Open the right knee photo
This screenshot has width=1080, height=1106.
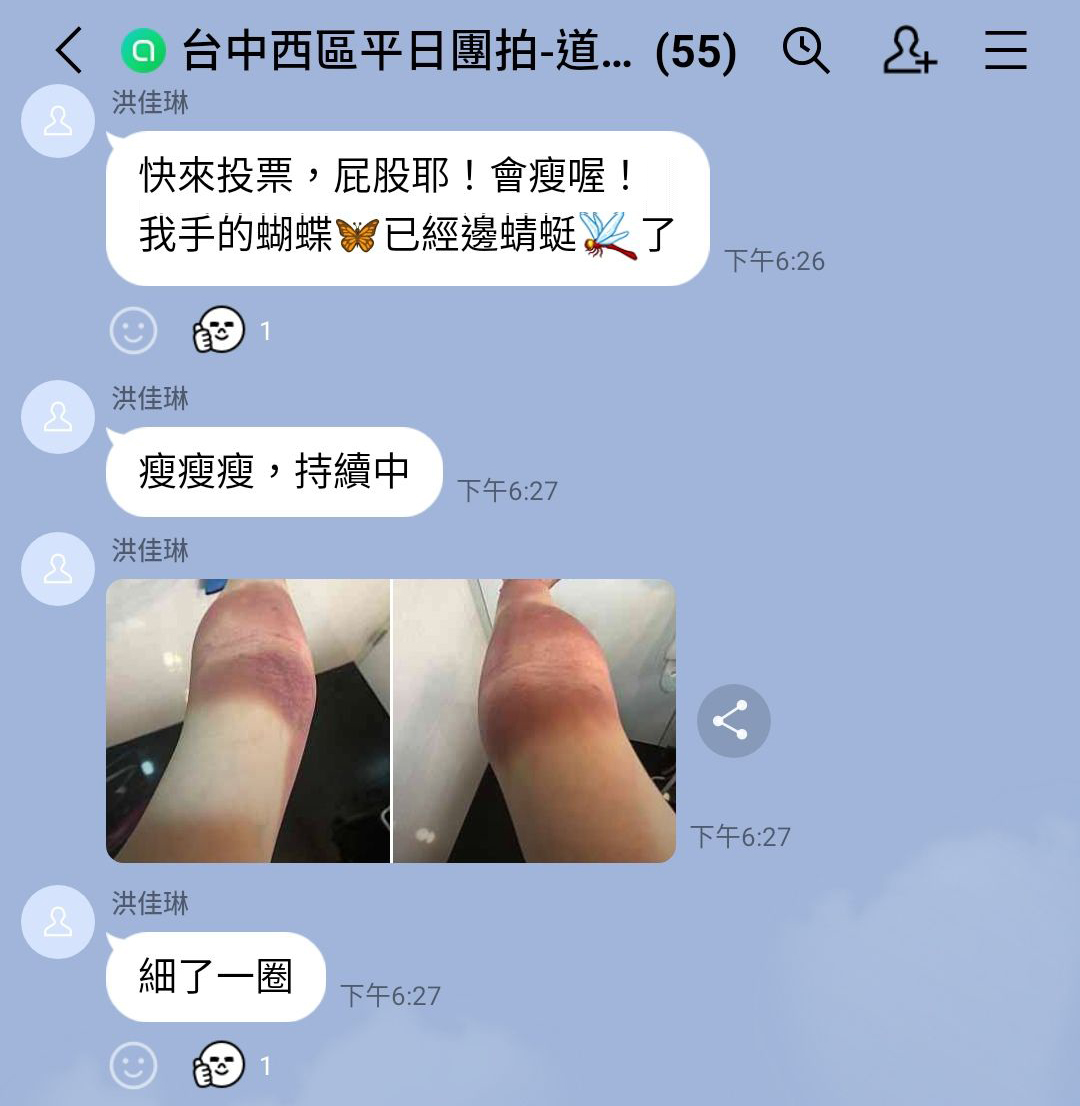[x=534, y=720]
